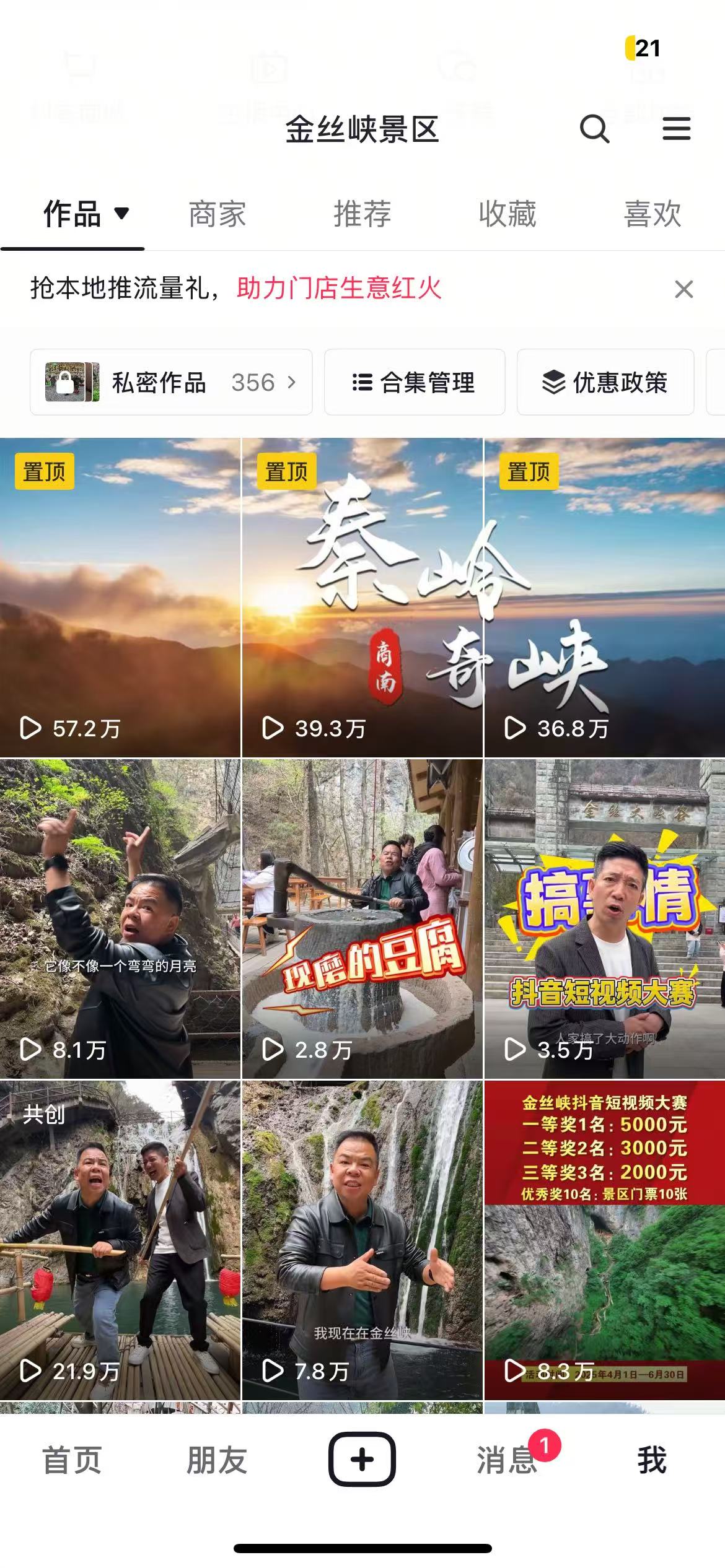725x1568 pixels.
Task: Switch to the 喜欢 tab
Action: pos(652,214)
